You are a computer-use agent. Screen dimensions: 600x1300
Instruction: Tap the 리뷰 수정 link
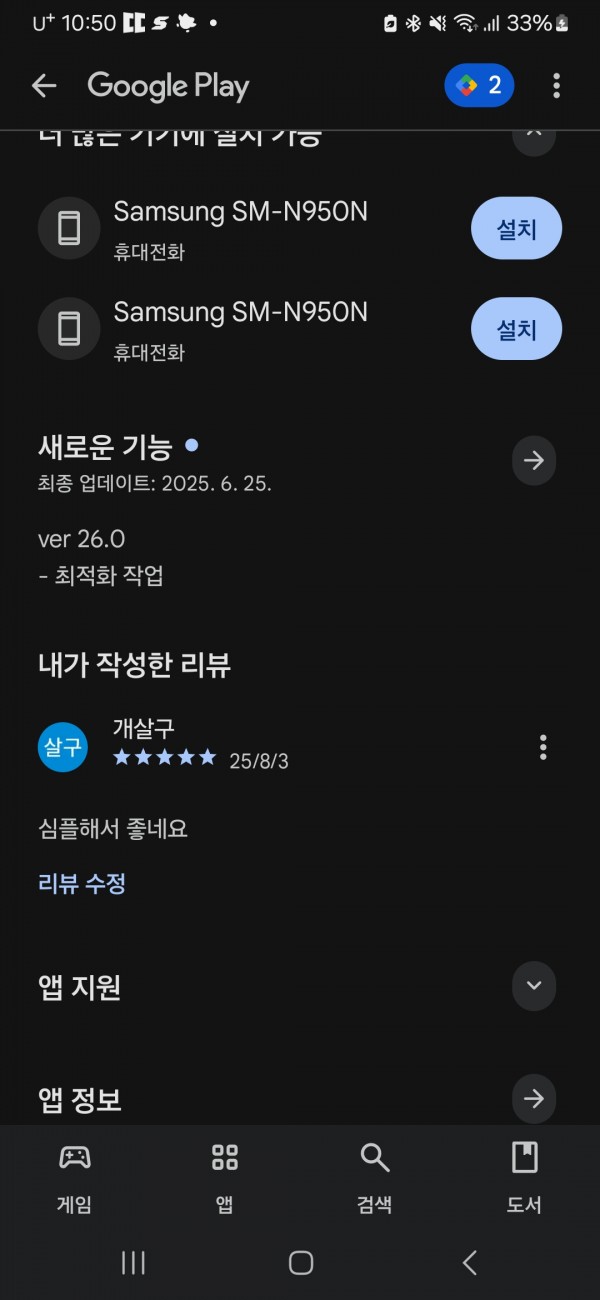(x=82, y=883)
